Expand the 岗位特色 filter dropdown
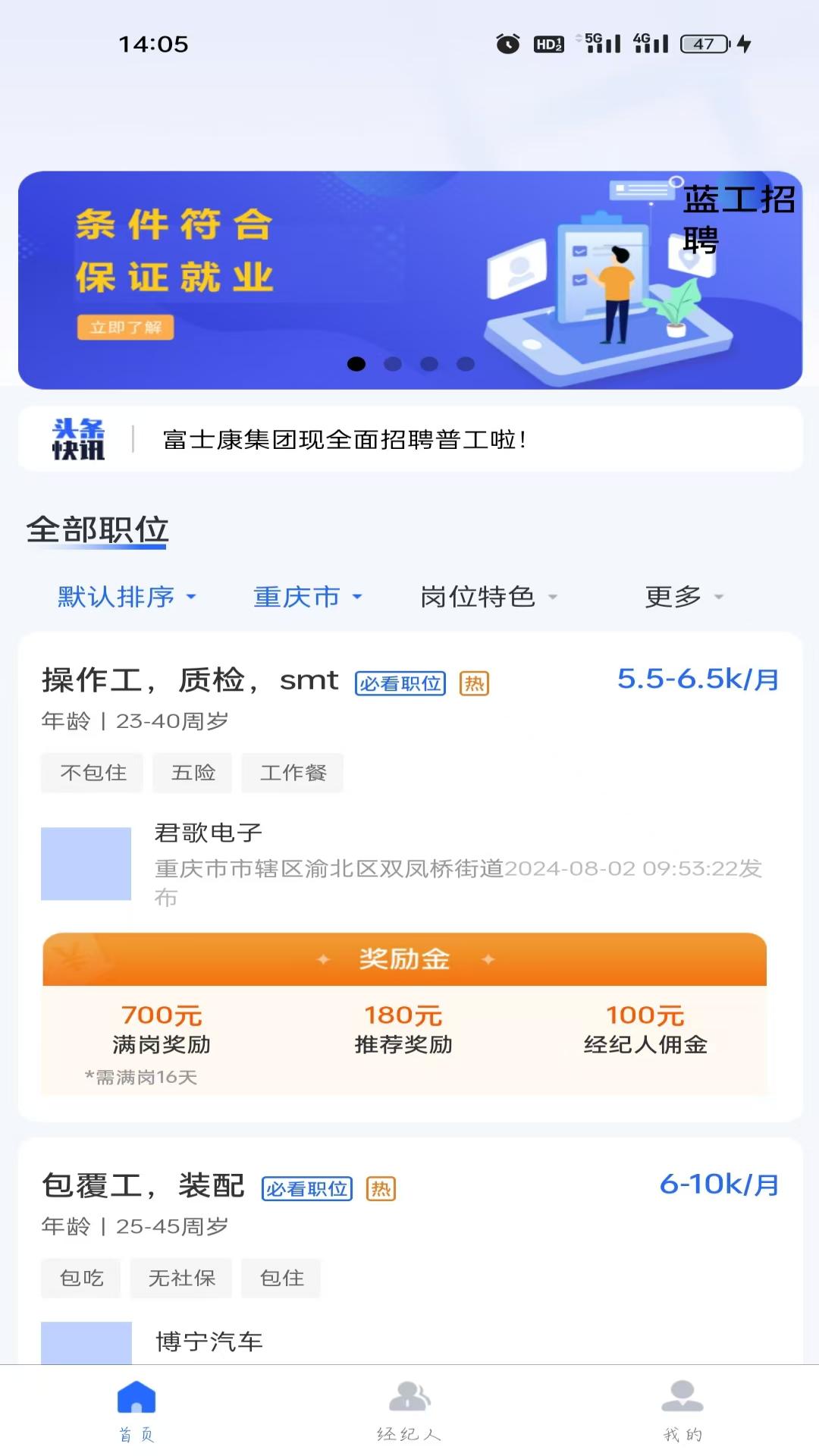Screen dimensions: 819x1456 489,597
